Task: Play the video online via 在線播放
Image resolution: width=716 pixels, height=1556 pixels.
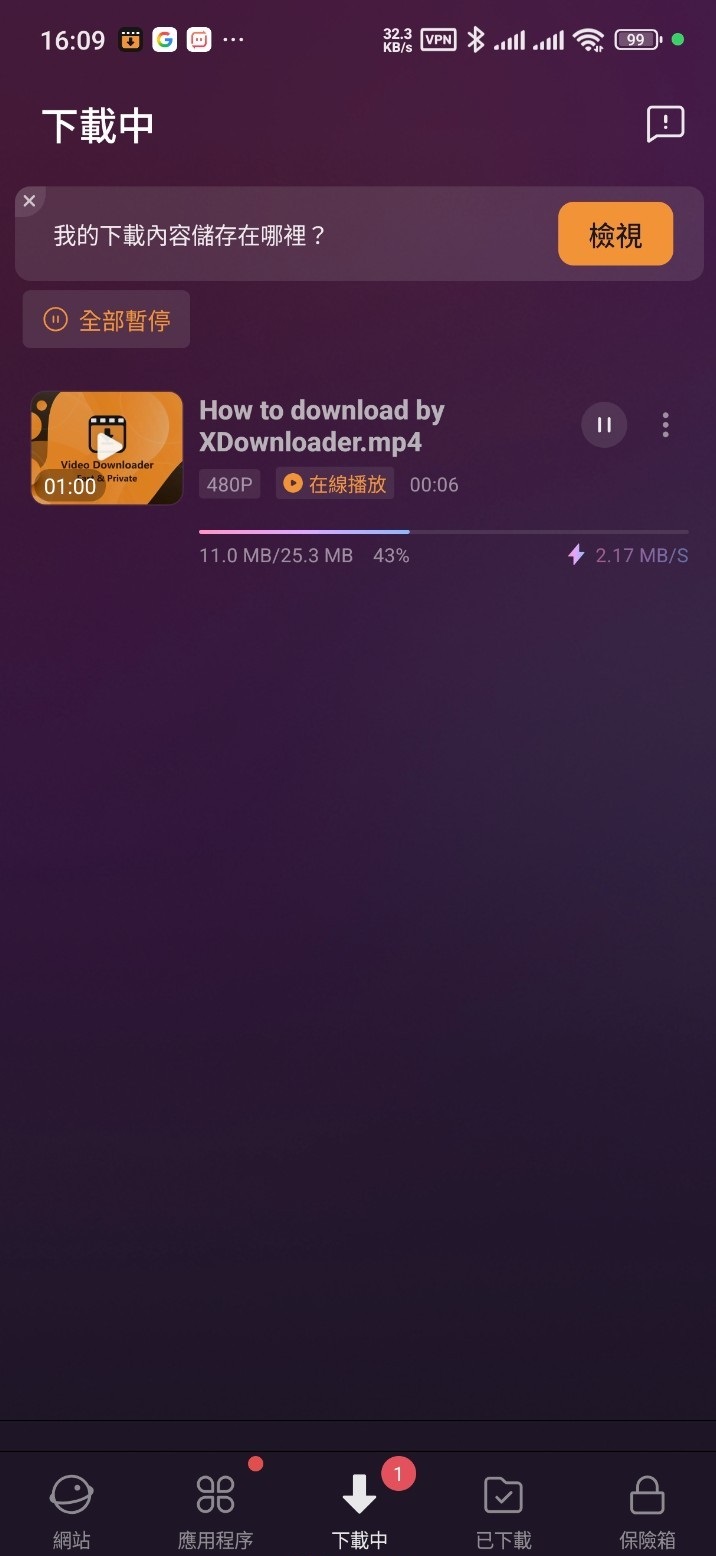Action: click(x=335, y=484)
